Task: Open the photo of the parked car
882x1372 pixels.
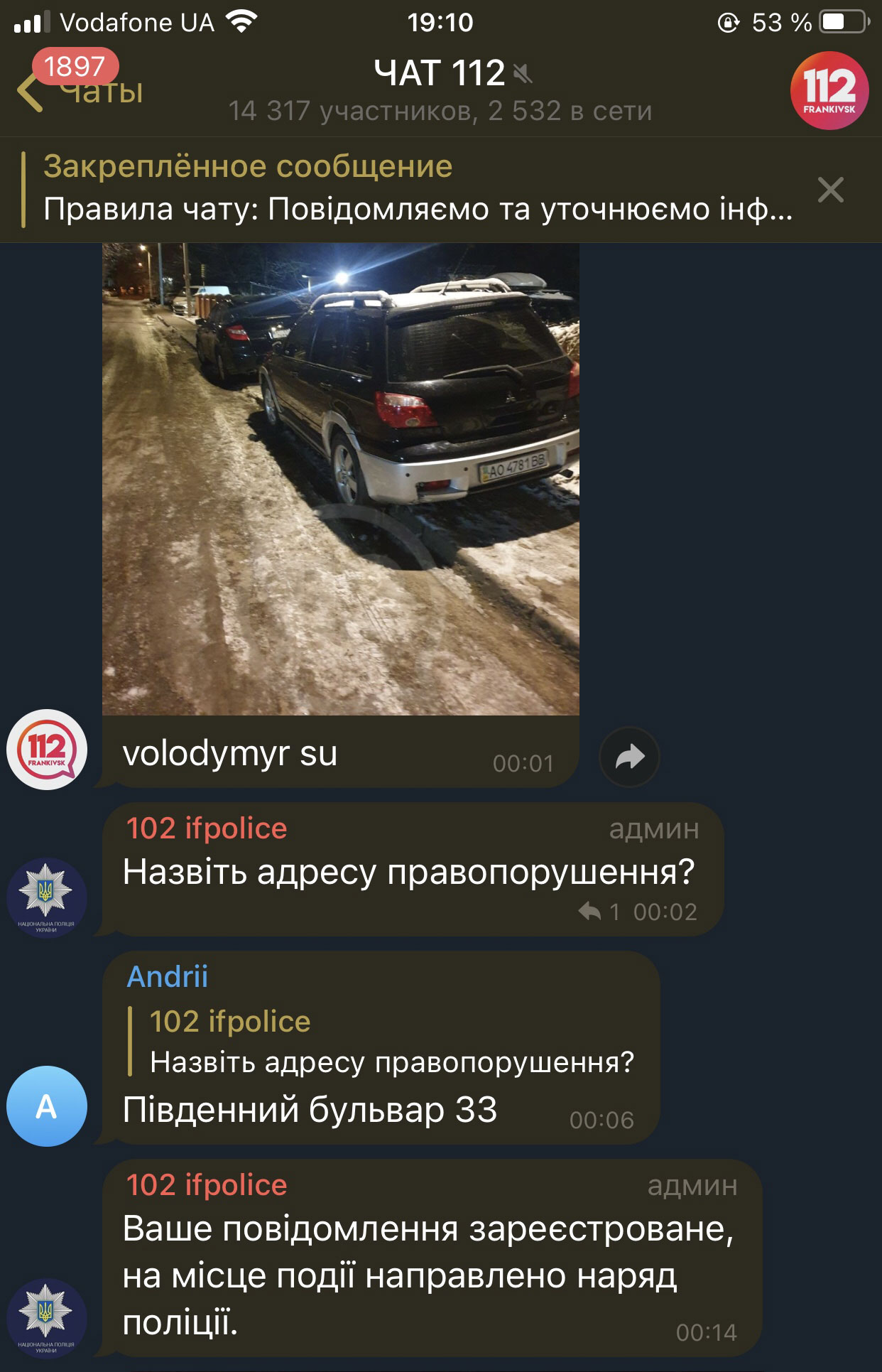Action: tap(341, 479)
